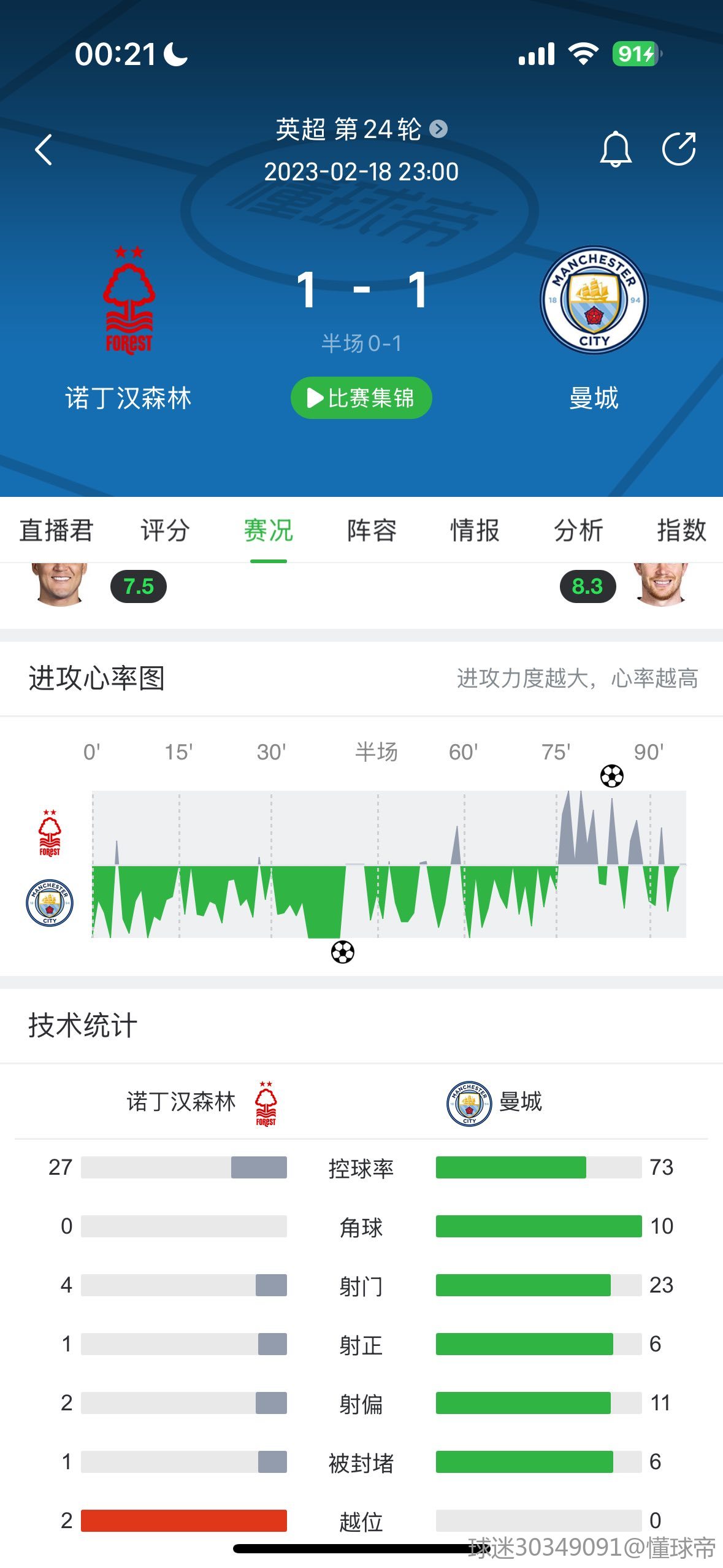723x1568 pixels.
Task: Open the player rated 8.3
Action: pos(661,585)
